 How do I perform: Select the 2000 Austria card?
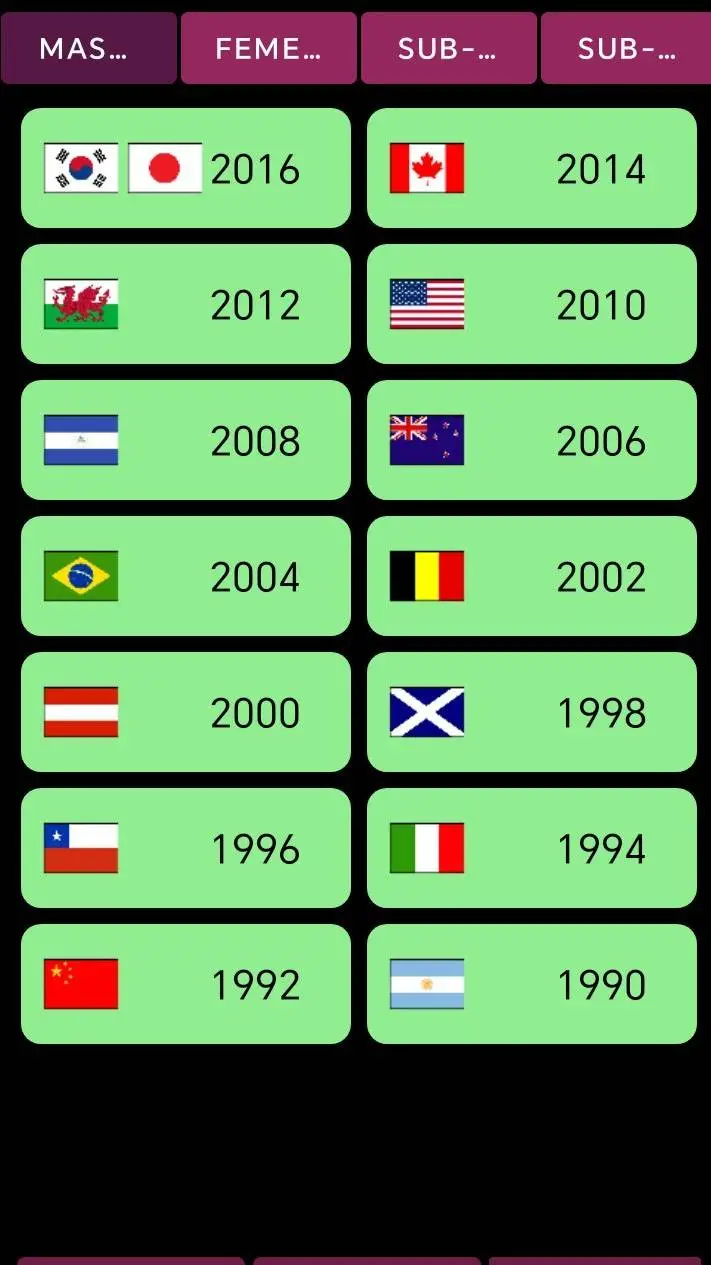click(x=186, y=712)
